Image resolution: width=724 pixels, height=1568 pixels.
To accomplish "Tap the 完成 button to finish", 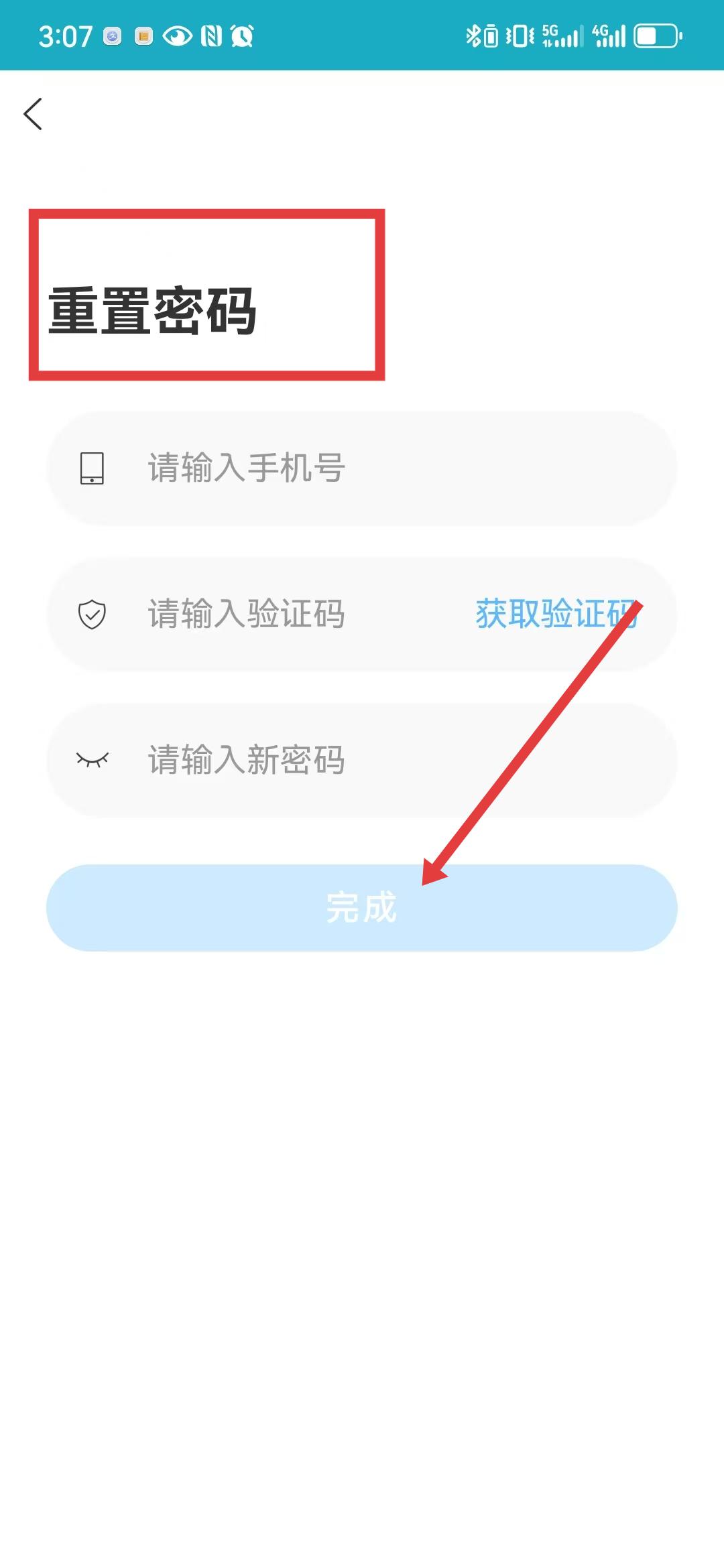I will coord(362,907).
